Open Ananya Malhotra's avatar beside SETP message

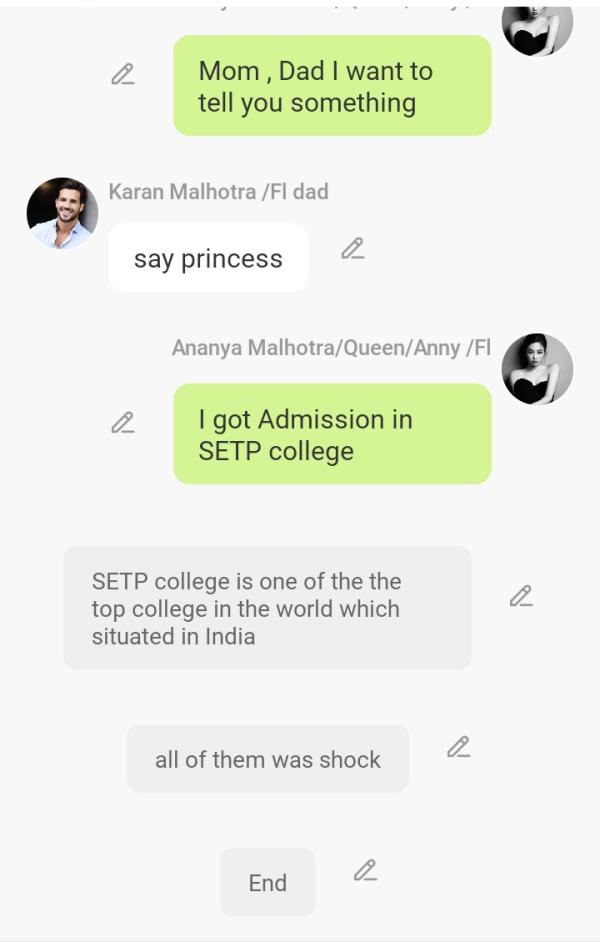537,369
